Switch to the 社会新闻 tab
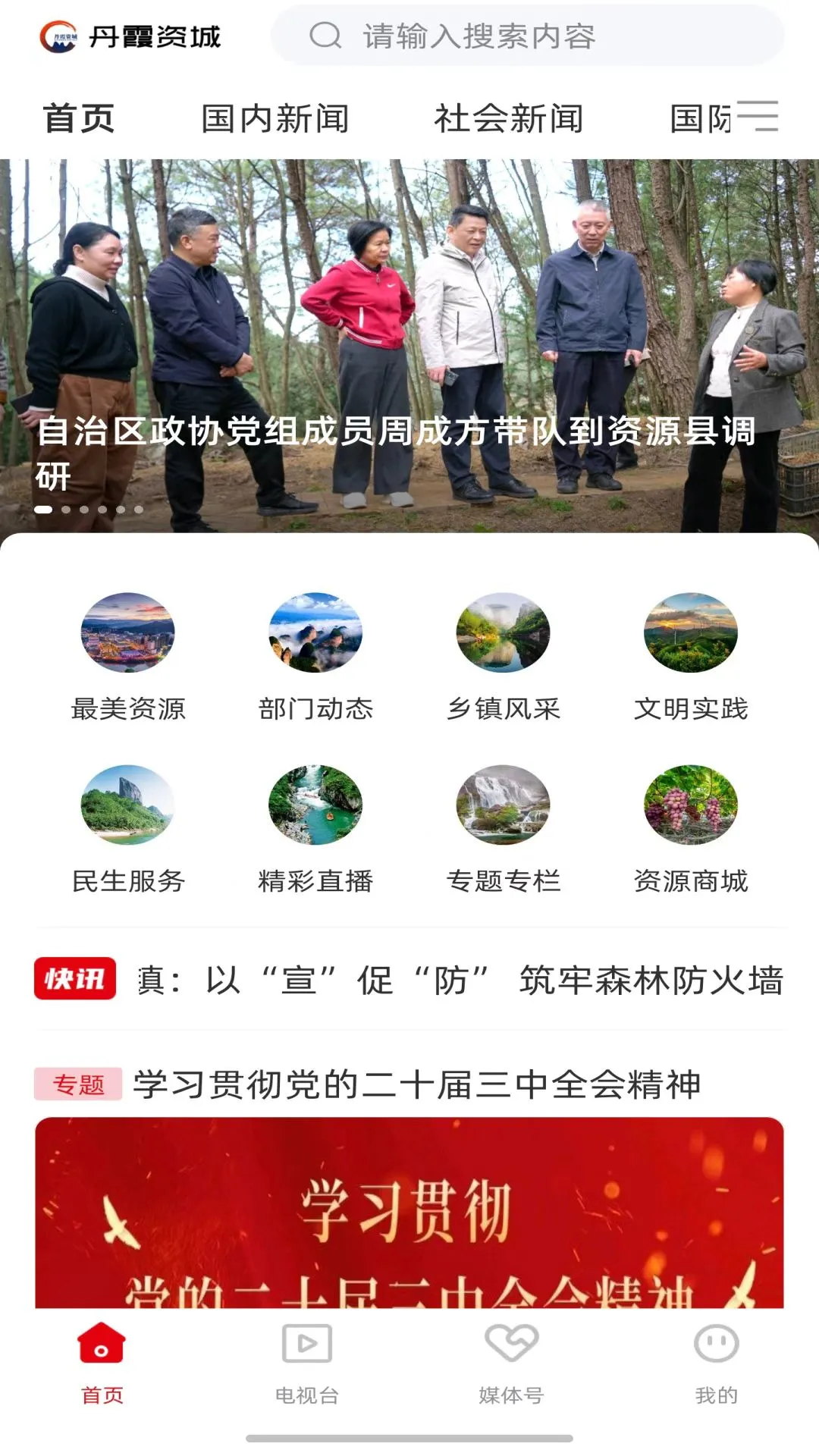819x1456 pixels. click(x=507, y=118)
